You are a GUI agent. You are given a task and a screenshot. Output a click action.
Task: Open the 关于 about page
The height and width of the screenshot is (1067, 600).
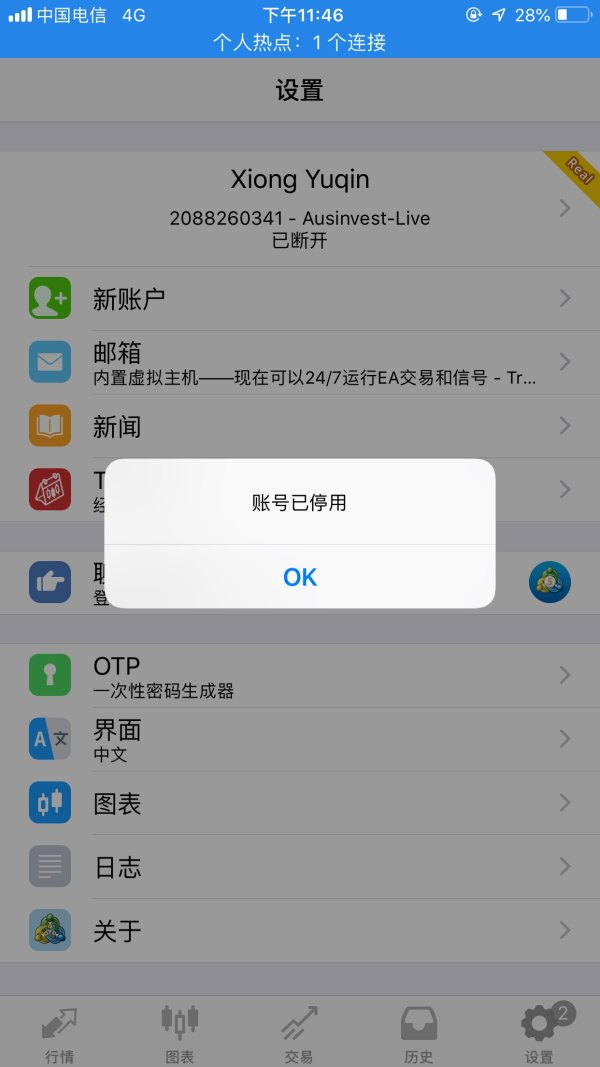point(300,931)
